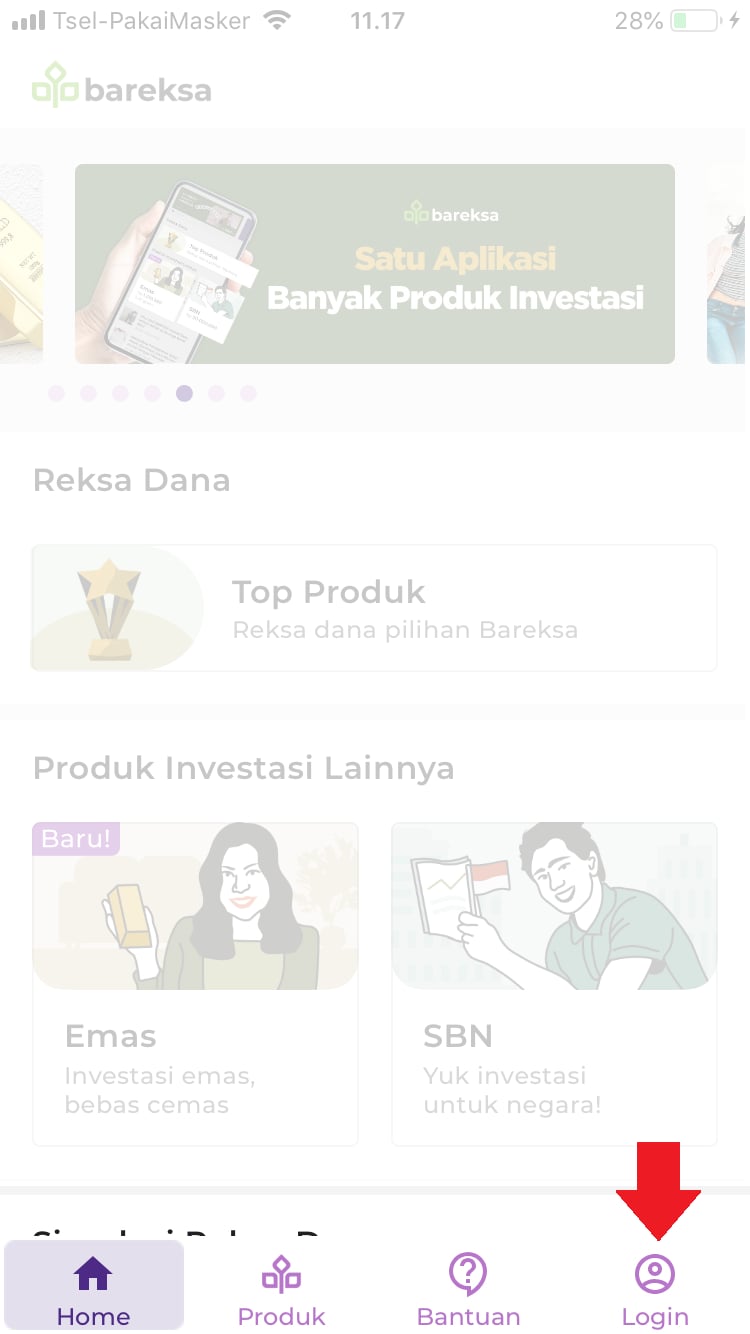Open the Emas investment card
This screenshot has width=750, height=1334.
click(195, 982)
